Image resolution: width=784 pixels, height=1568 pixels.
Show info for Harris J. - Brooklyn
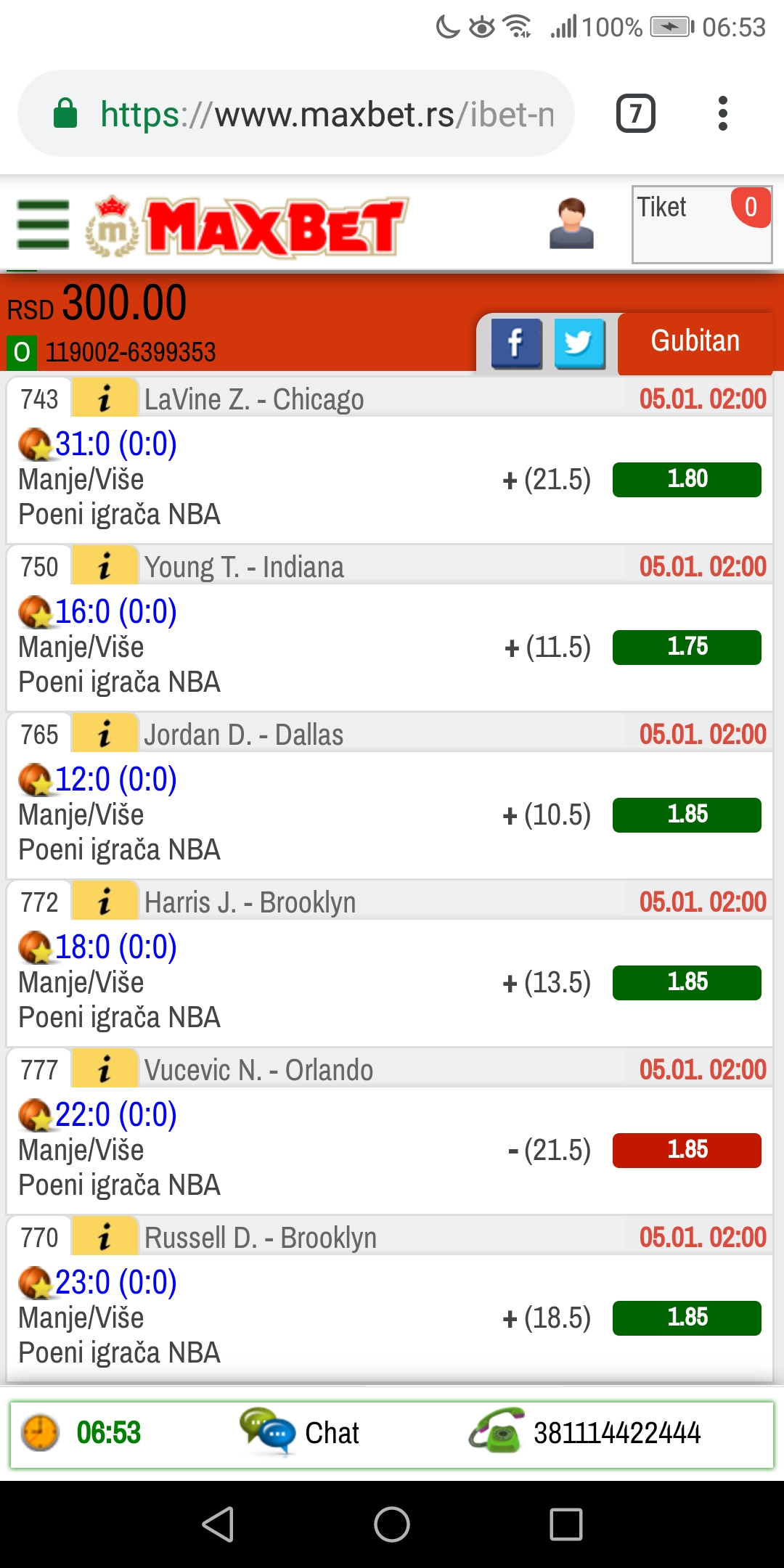coord(105,902)
